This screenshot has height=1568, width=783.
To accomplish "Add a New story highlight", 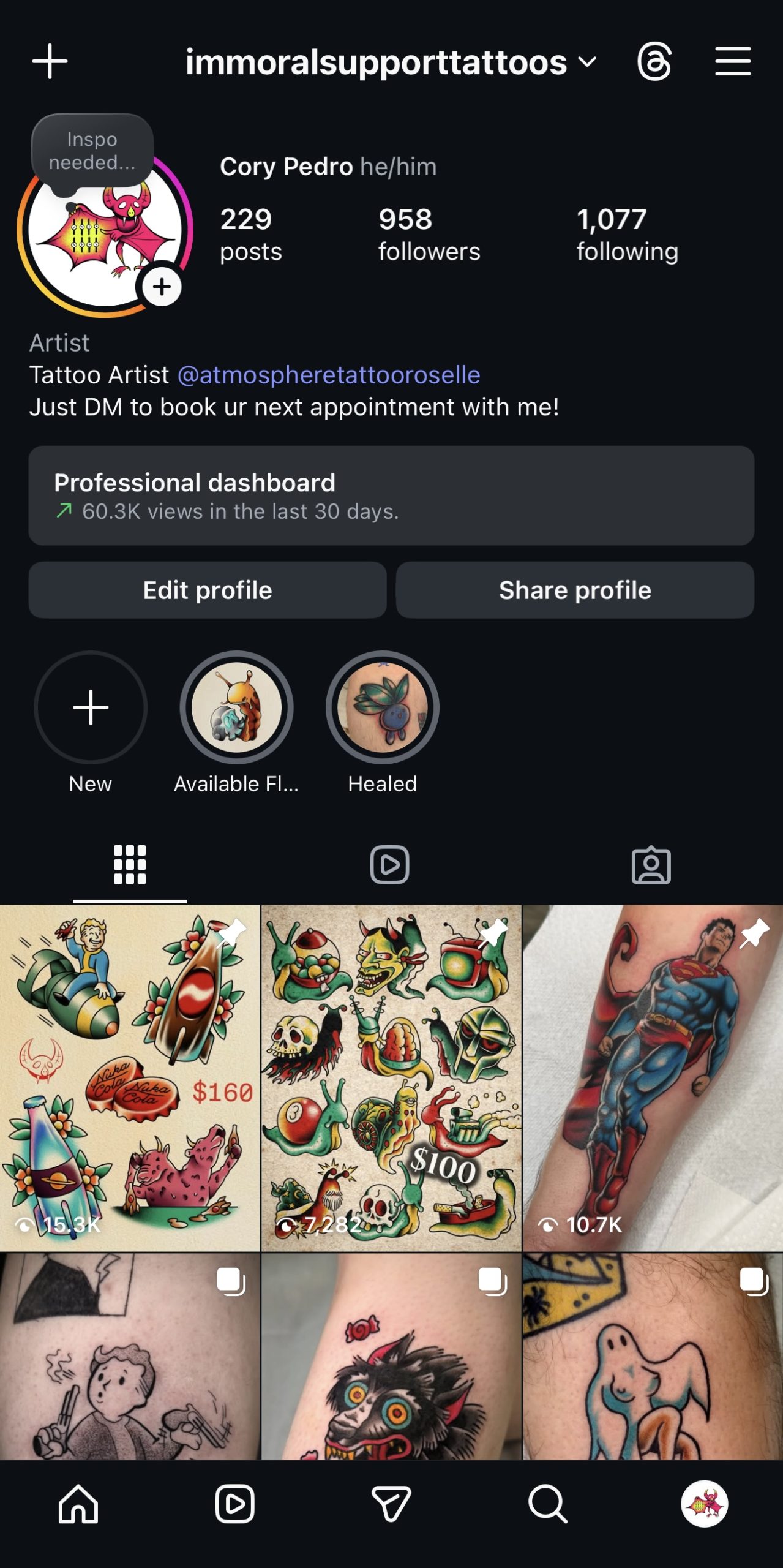I will 91,708.
